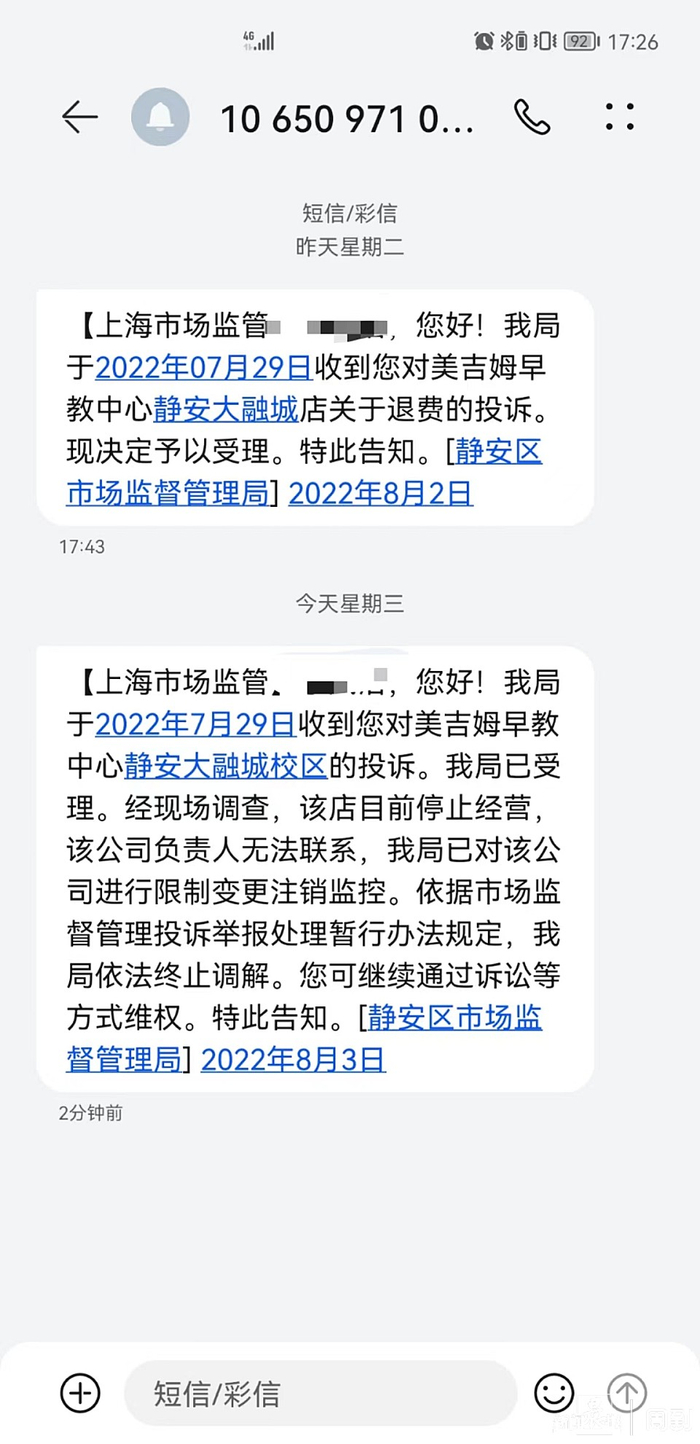
Task: Call the sender number
Action: click(531, 118)
